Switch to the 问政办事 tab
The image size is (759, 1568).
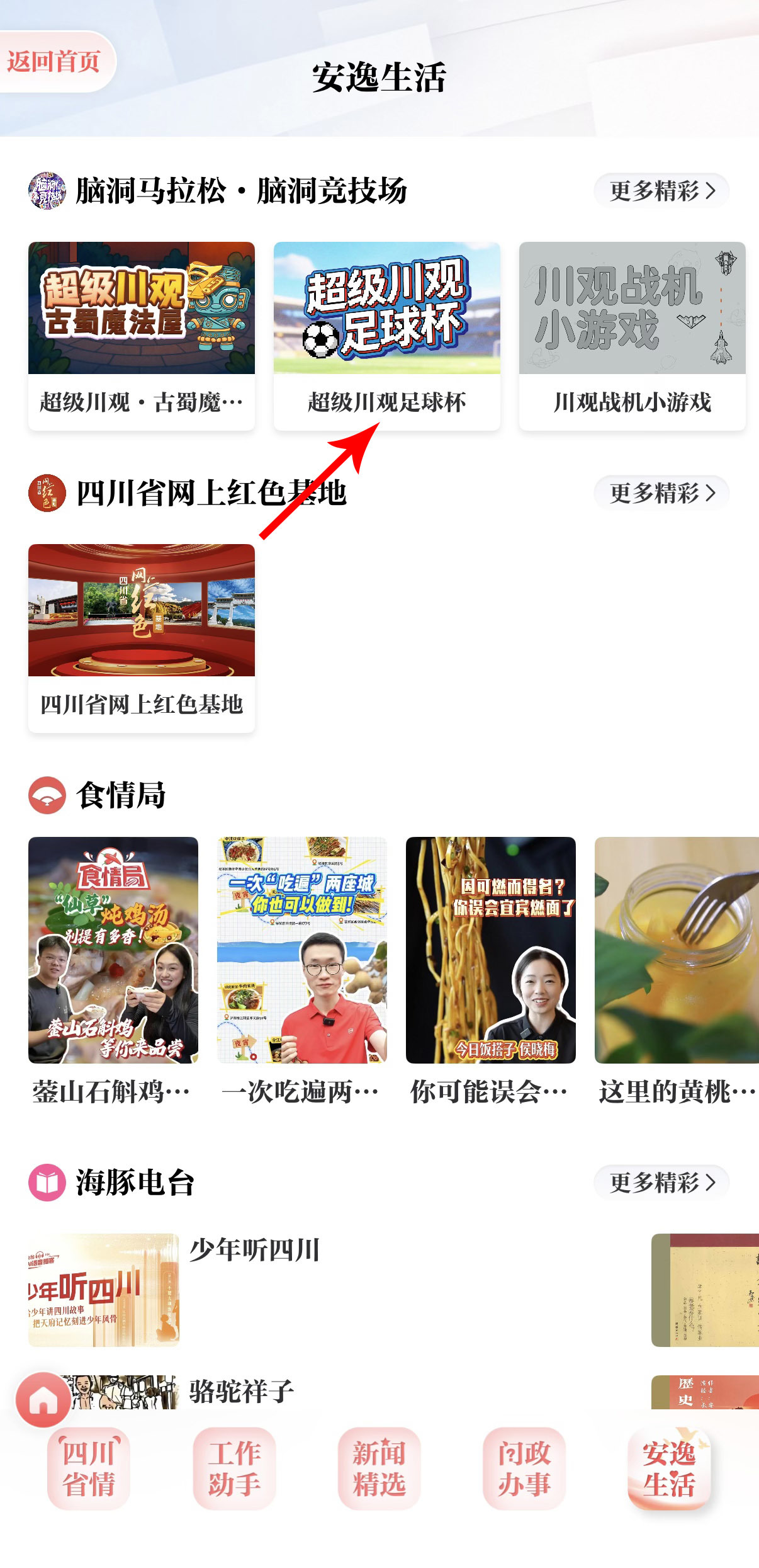point(524,1469)
